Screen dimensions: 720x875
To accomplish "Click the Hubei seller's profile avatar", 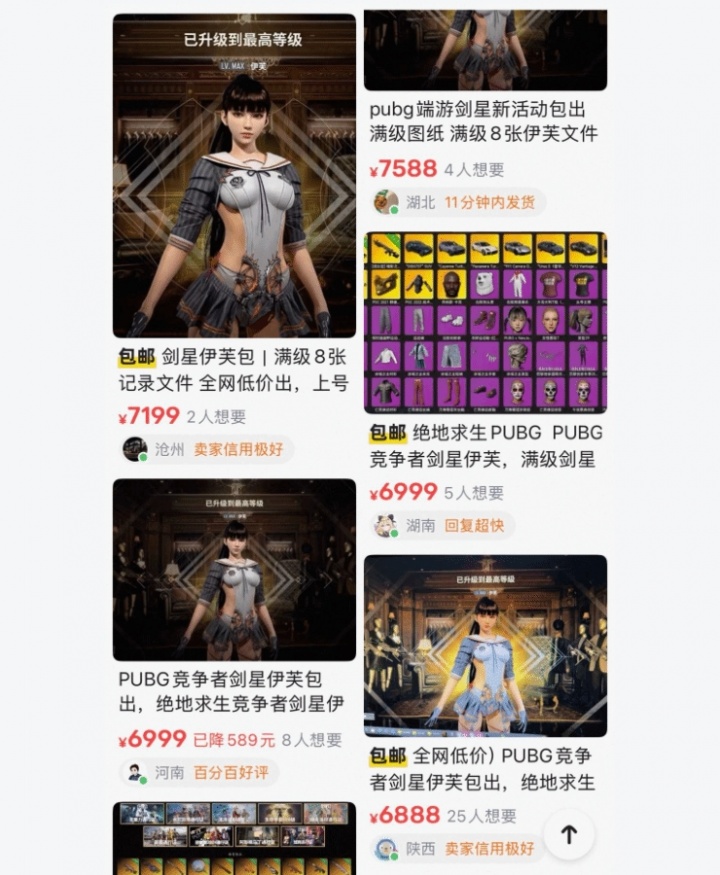I will pos(384,202).
